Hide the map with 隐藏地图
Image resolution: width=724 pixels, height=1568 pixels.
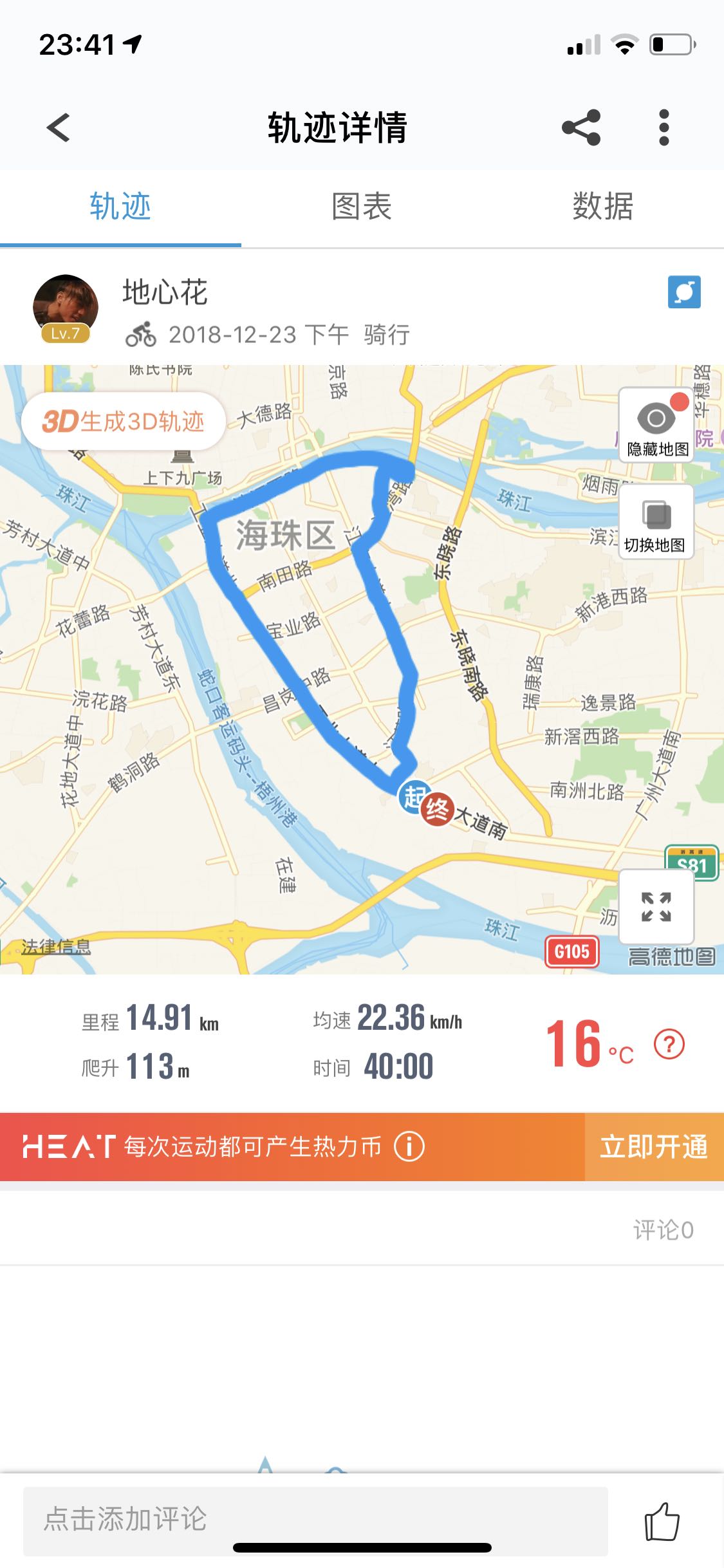(656, 425)
